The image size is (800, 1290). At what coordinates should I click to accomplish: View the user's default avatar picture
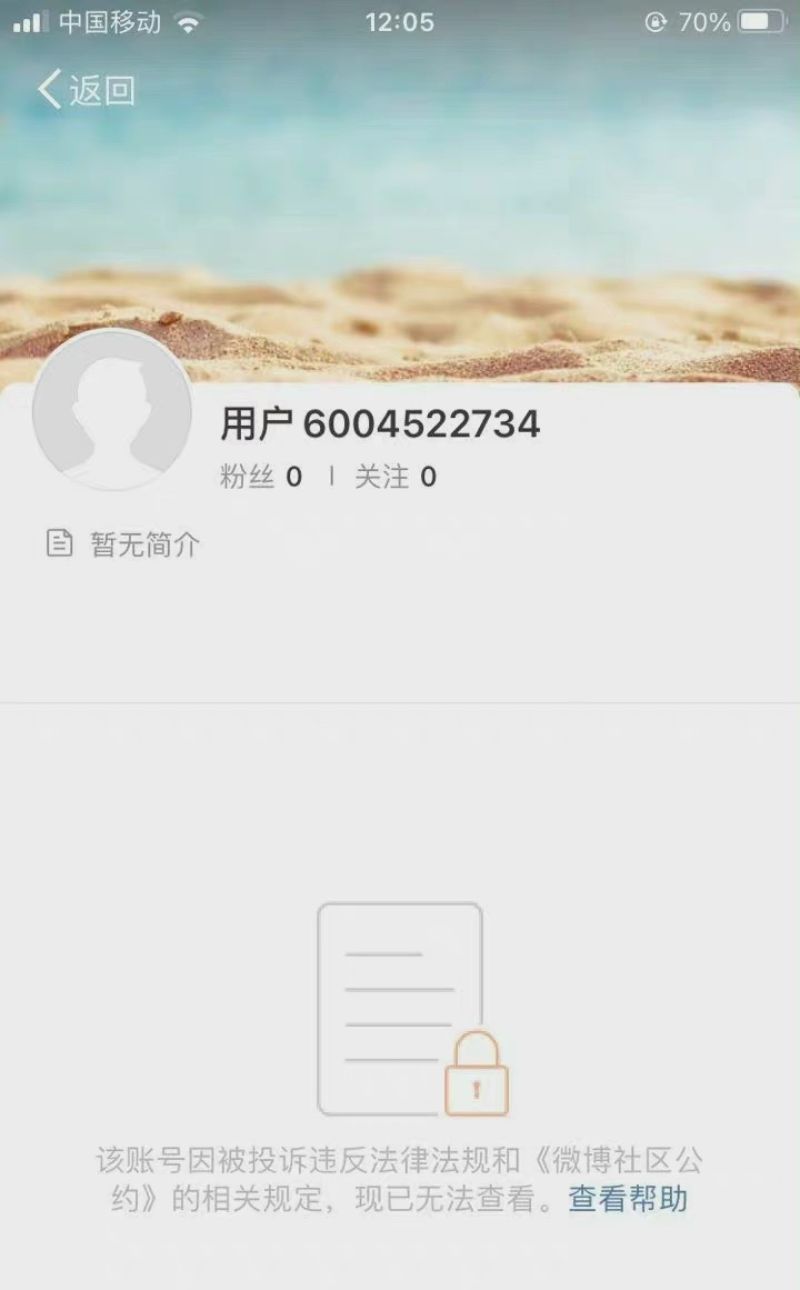[112, 409]
